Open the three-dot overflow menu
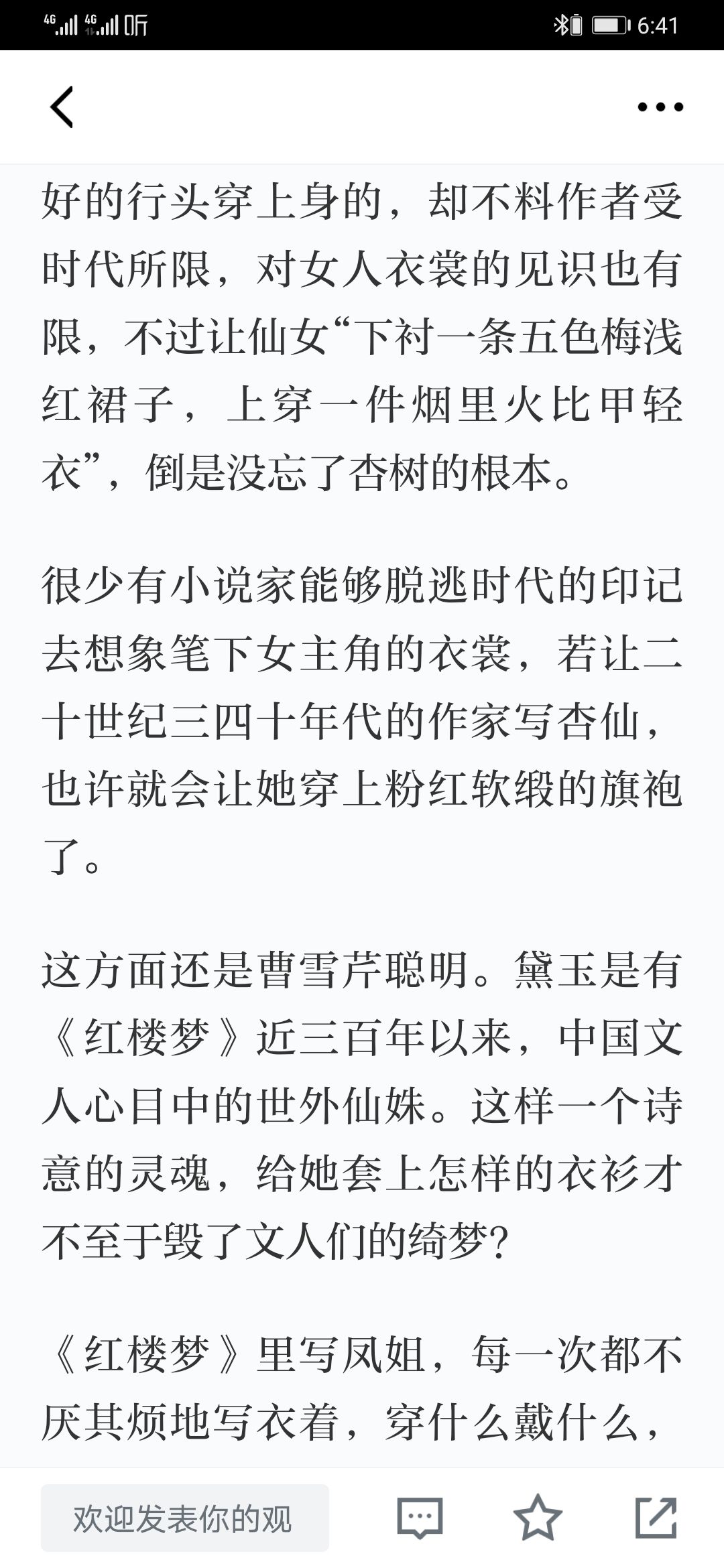 pos(660,107)
